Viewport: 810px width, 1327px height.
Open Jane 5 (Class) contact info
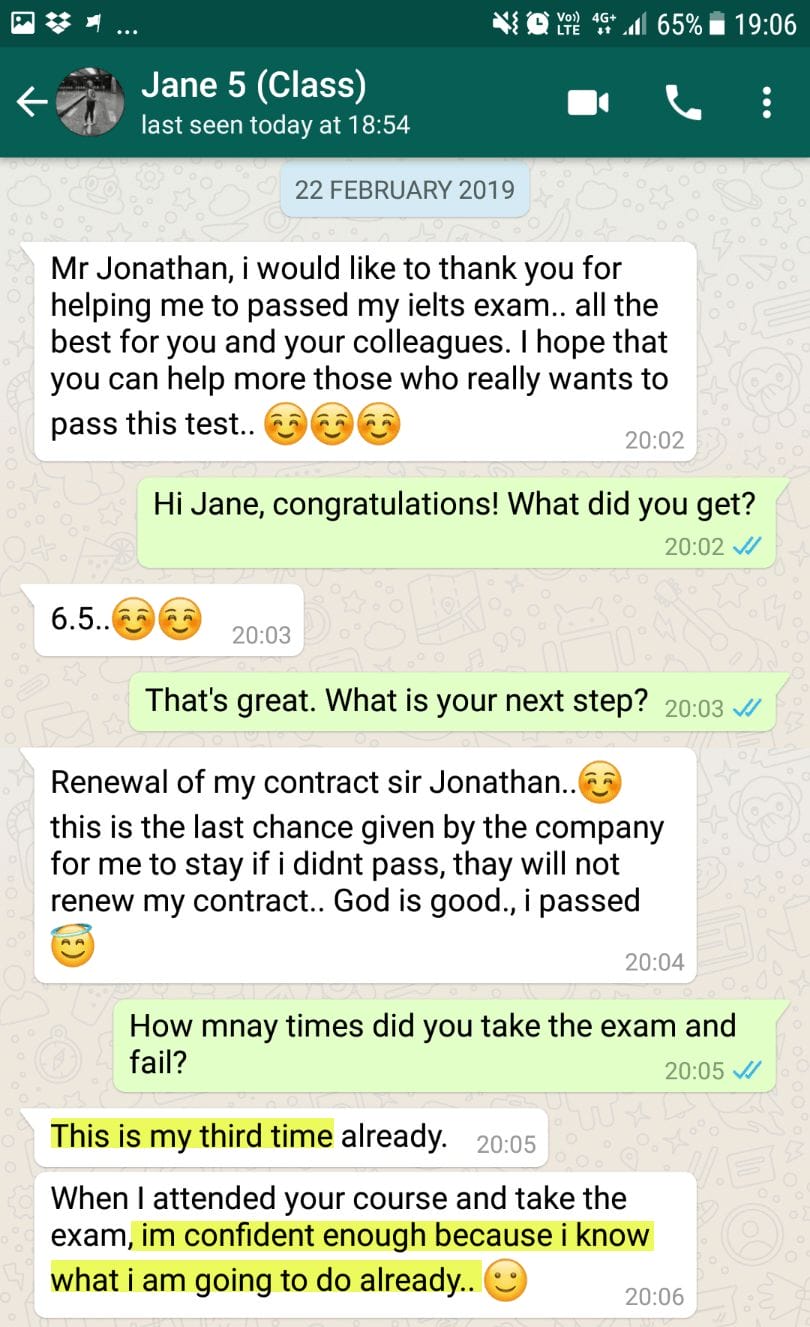coord(275,102)
